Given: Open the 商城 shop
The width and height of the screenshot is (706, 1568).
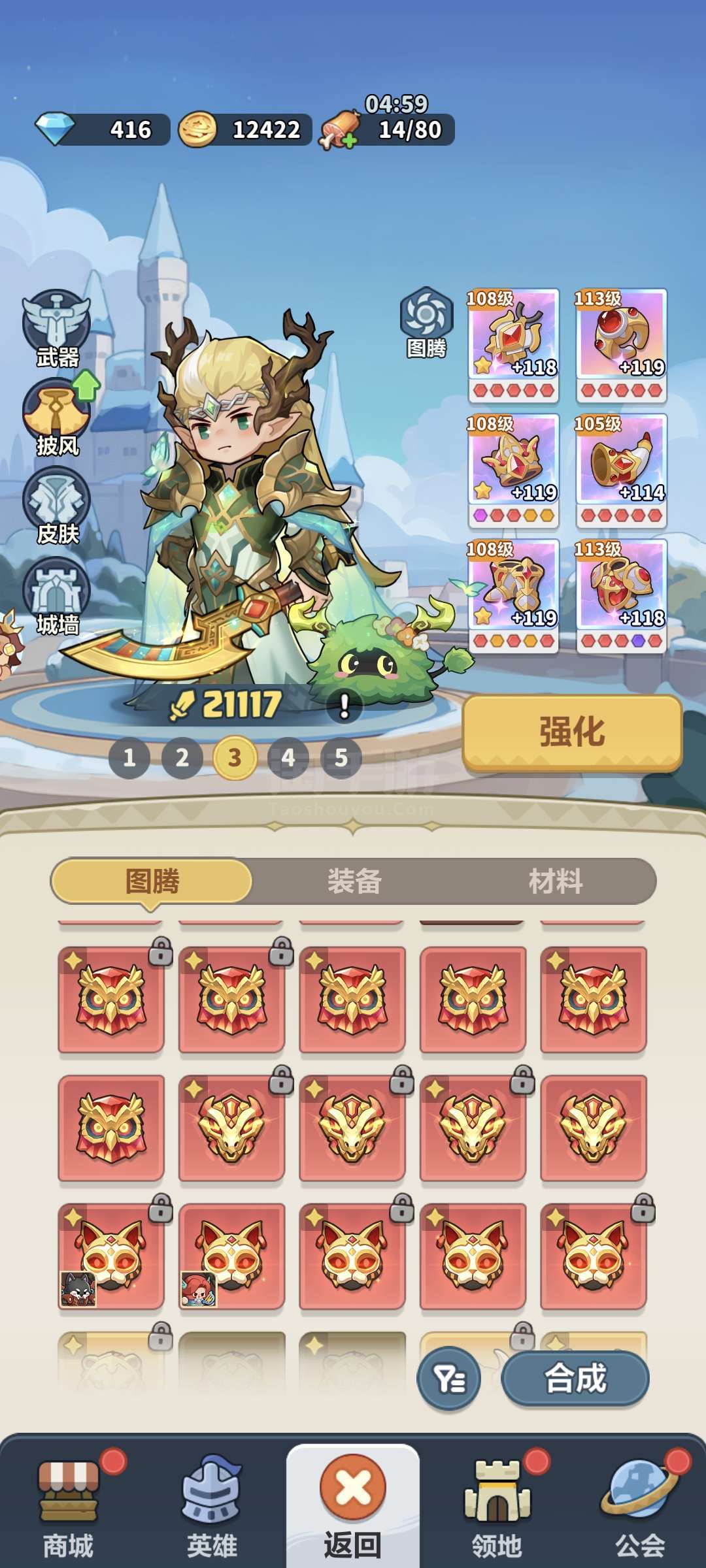Looking at the screenshot, I should tap(69, 1504).
